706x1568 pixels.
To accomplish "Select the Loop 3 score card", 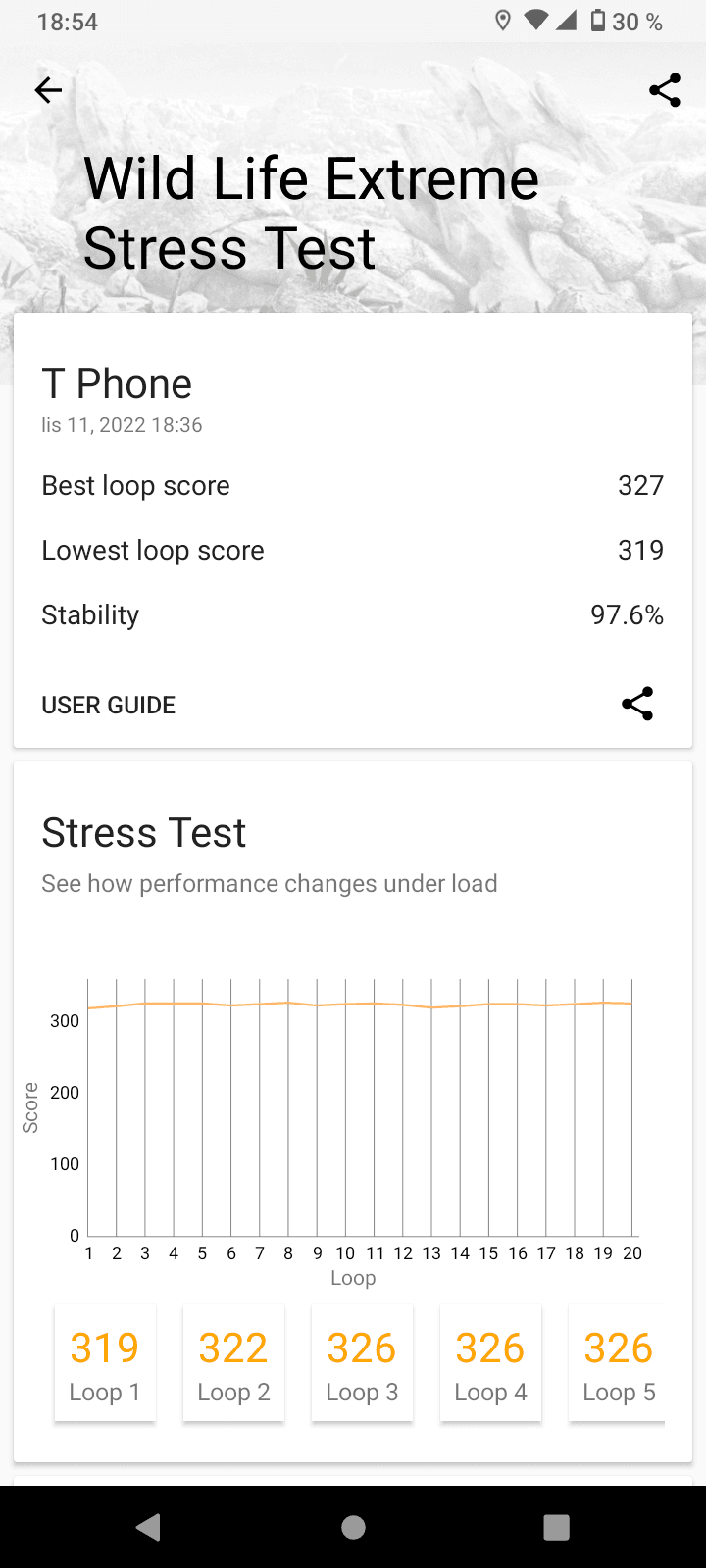I will [362, 1364].
